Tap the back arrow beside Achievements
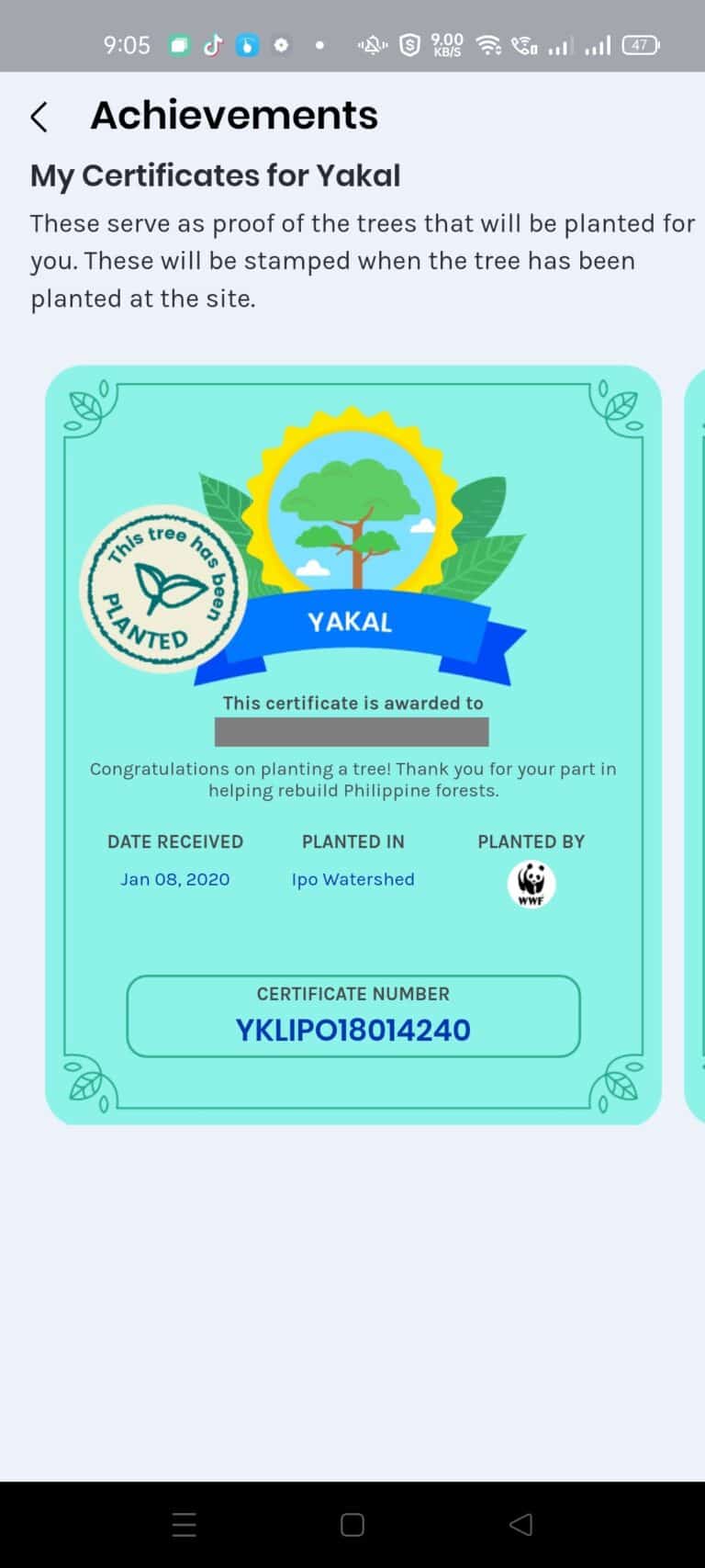Image resolution: width=705 pixels, height=1568 pixels. tap(39, 117)
